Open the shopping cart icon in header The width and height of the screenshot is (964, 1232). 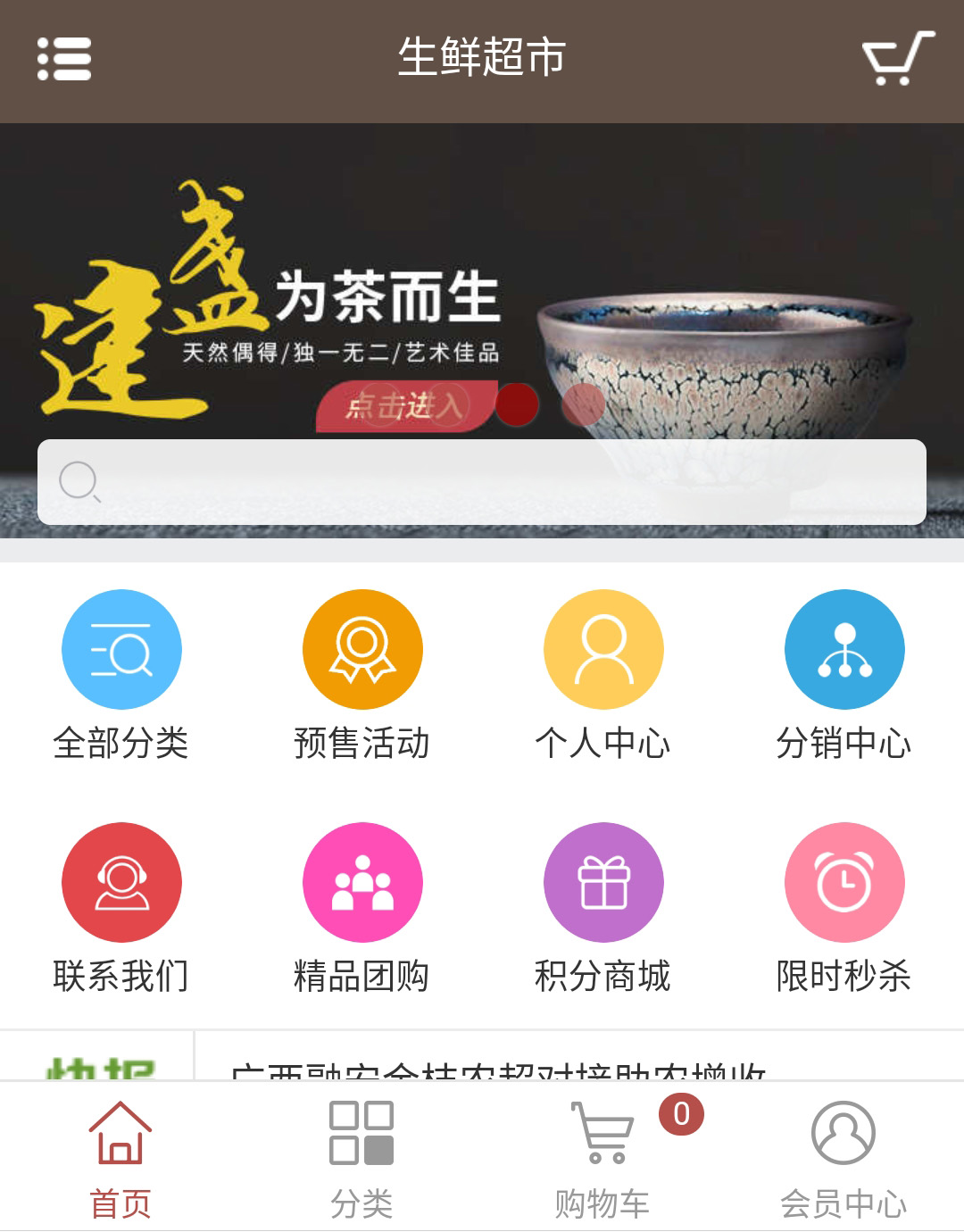coord(897,59)
